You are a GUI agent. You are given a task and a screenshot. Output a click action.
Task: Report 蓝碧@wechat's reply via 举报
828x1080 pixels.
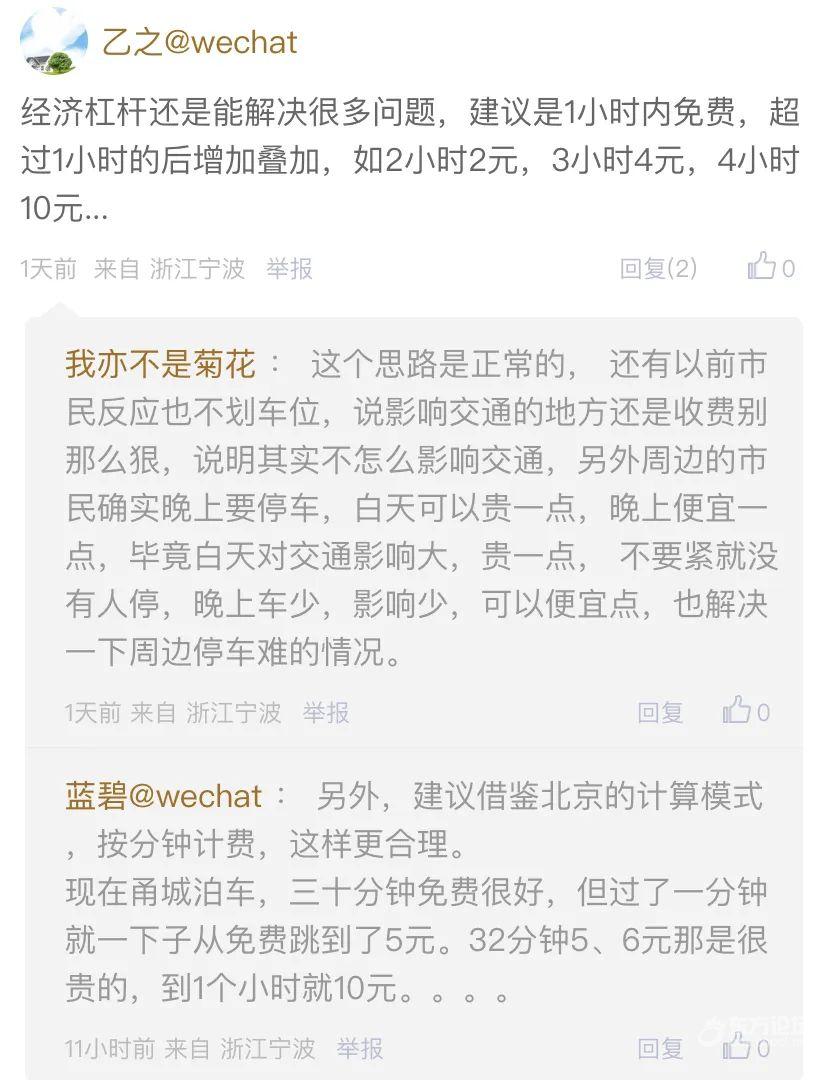click(x=360, y=1048)
